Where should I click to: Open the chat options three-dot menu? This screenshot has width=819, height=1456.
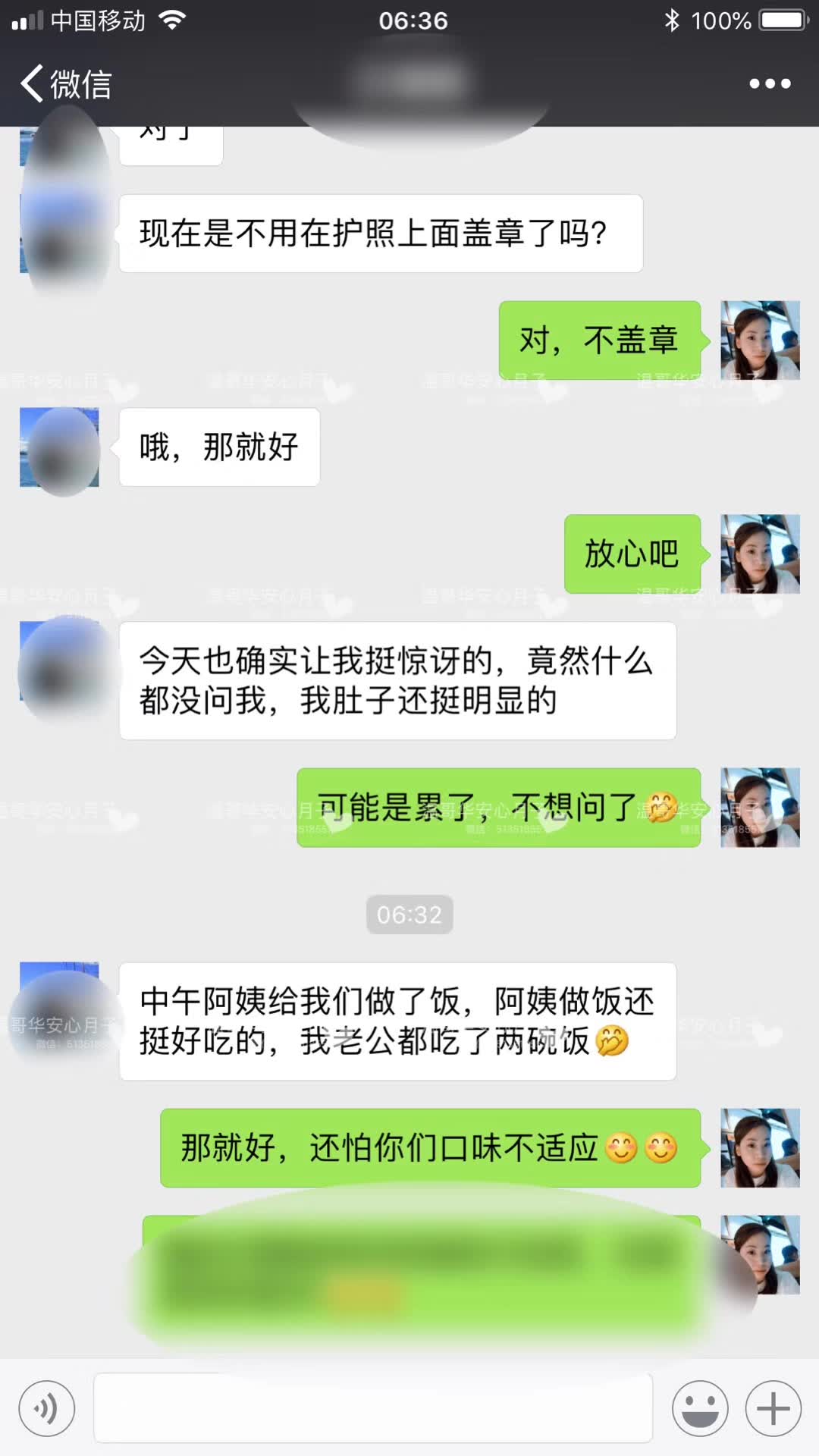click(770, 83)
